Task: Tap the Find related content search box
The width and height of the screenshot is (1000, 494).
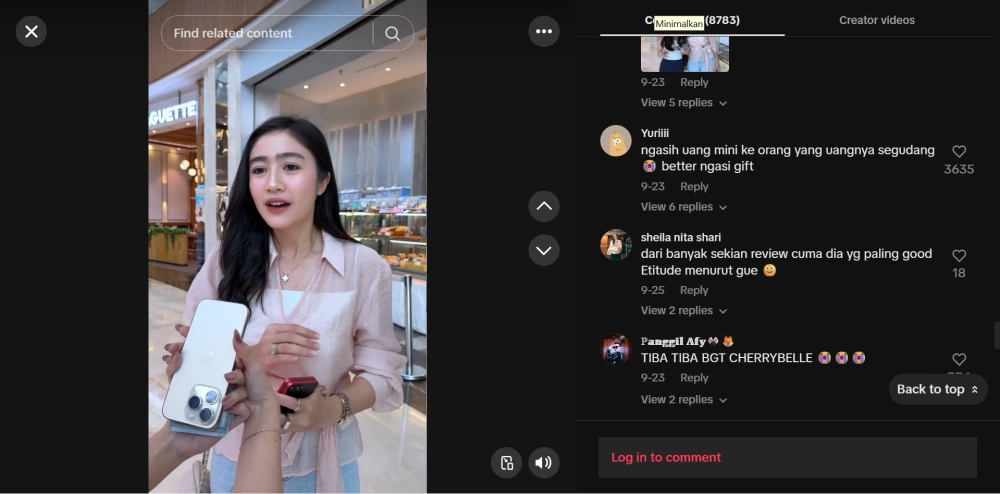Action: click(x=265, y=33)
